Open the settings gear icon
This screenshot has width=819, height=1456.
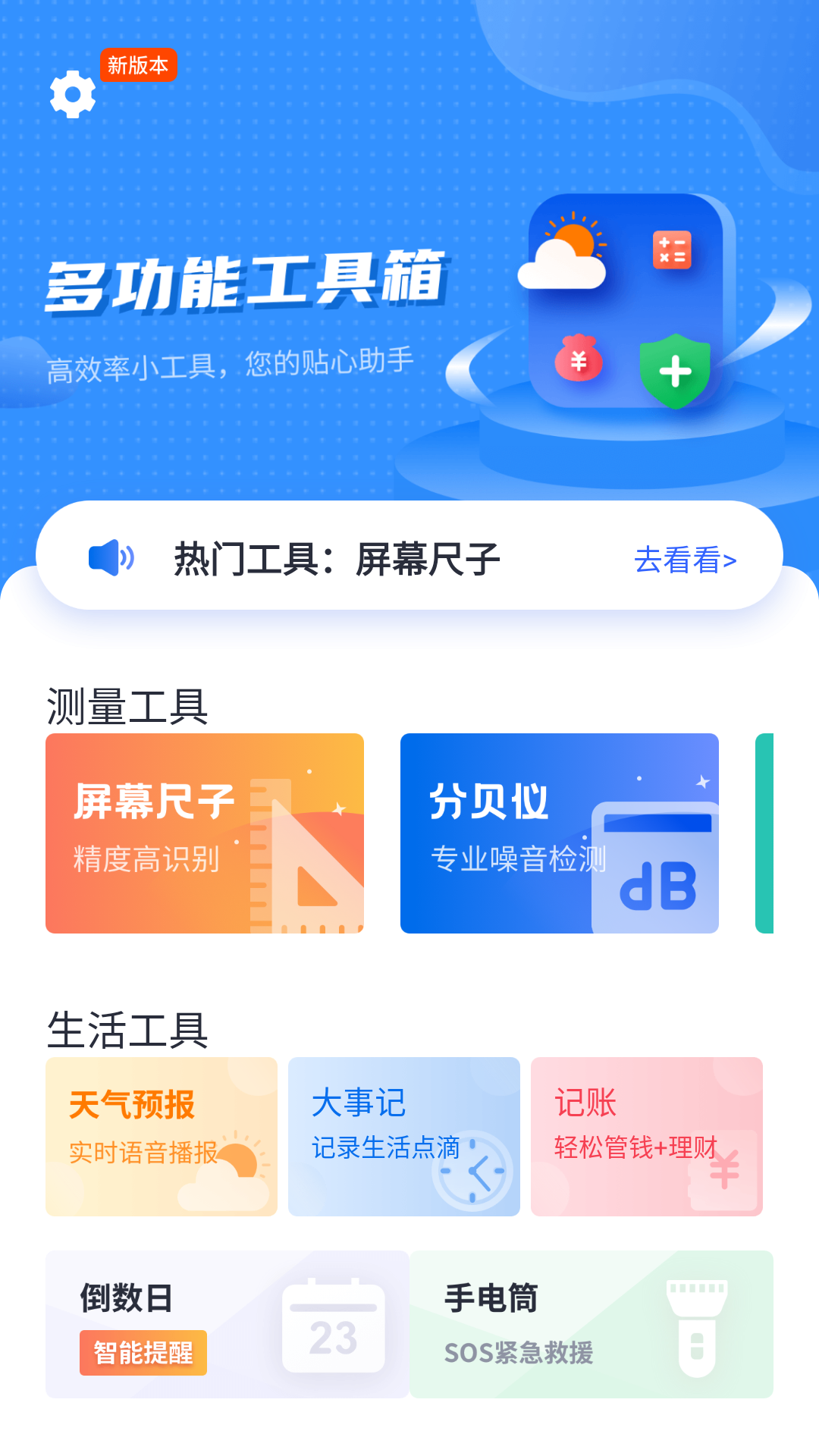[73, 95]
